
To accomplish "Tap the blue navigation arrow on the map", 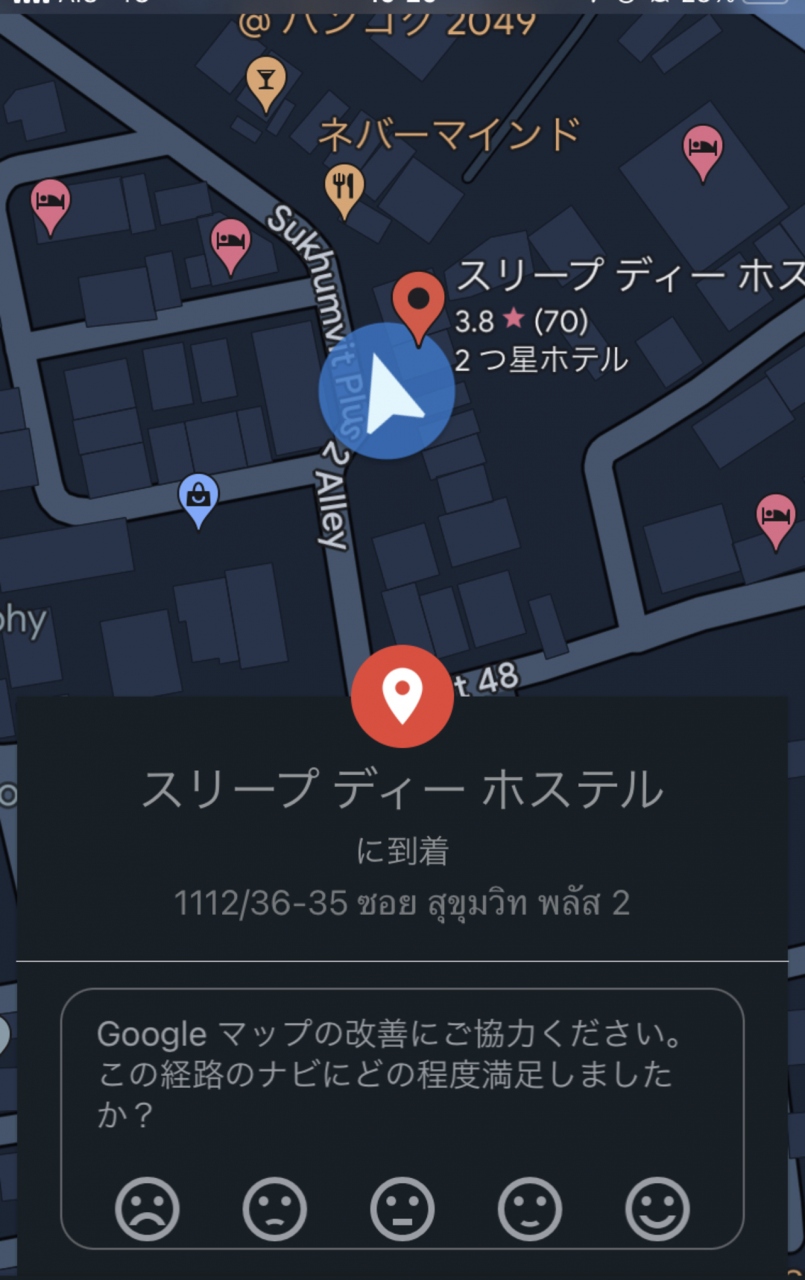I will coord(386,392).
